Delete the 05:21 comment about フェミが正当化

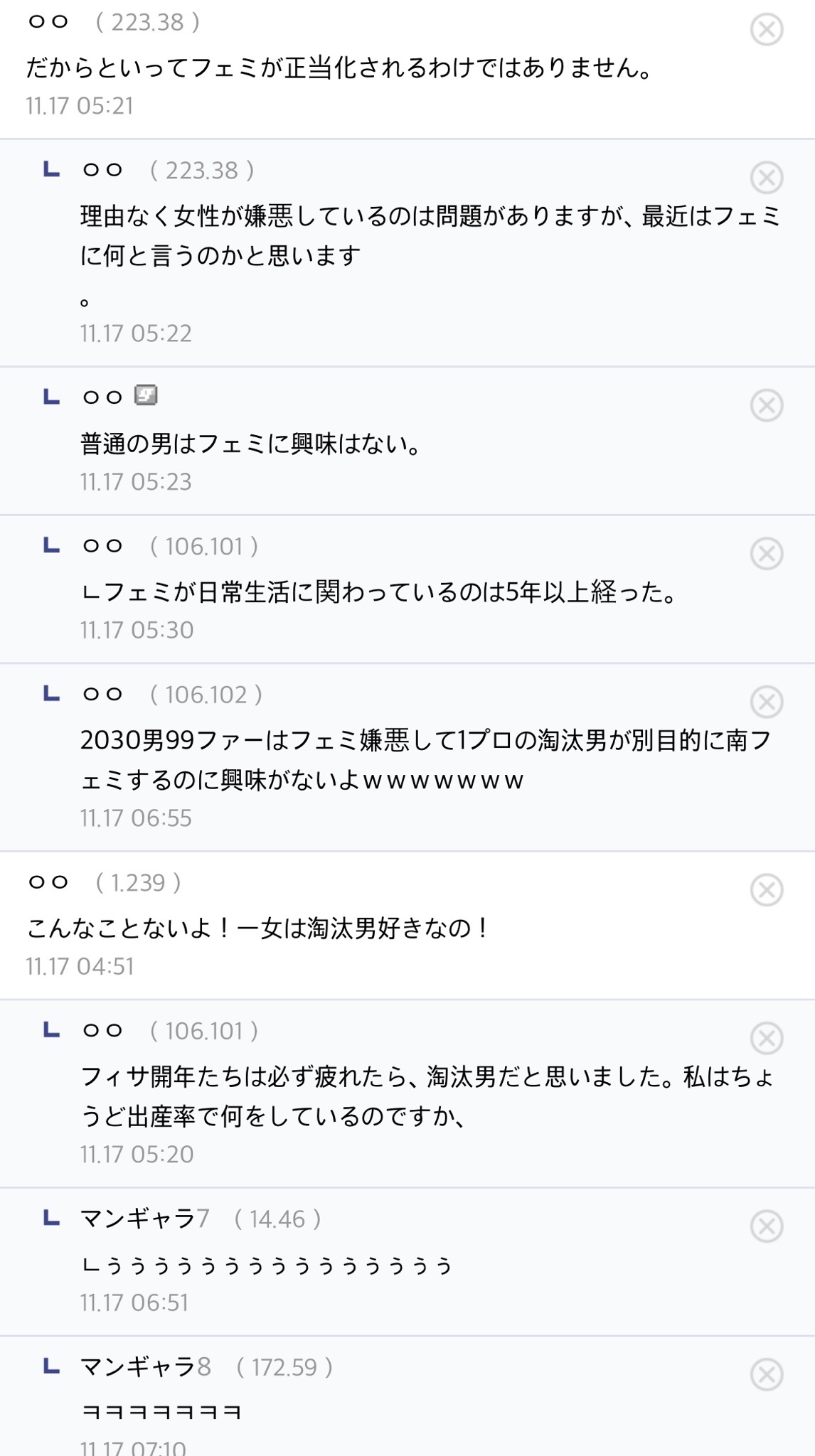767,30
